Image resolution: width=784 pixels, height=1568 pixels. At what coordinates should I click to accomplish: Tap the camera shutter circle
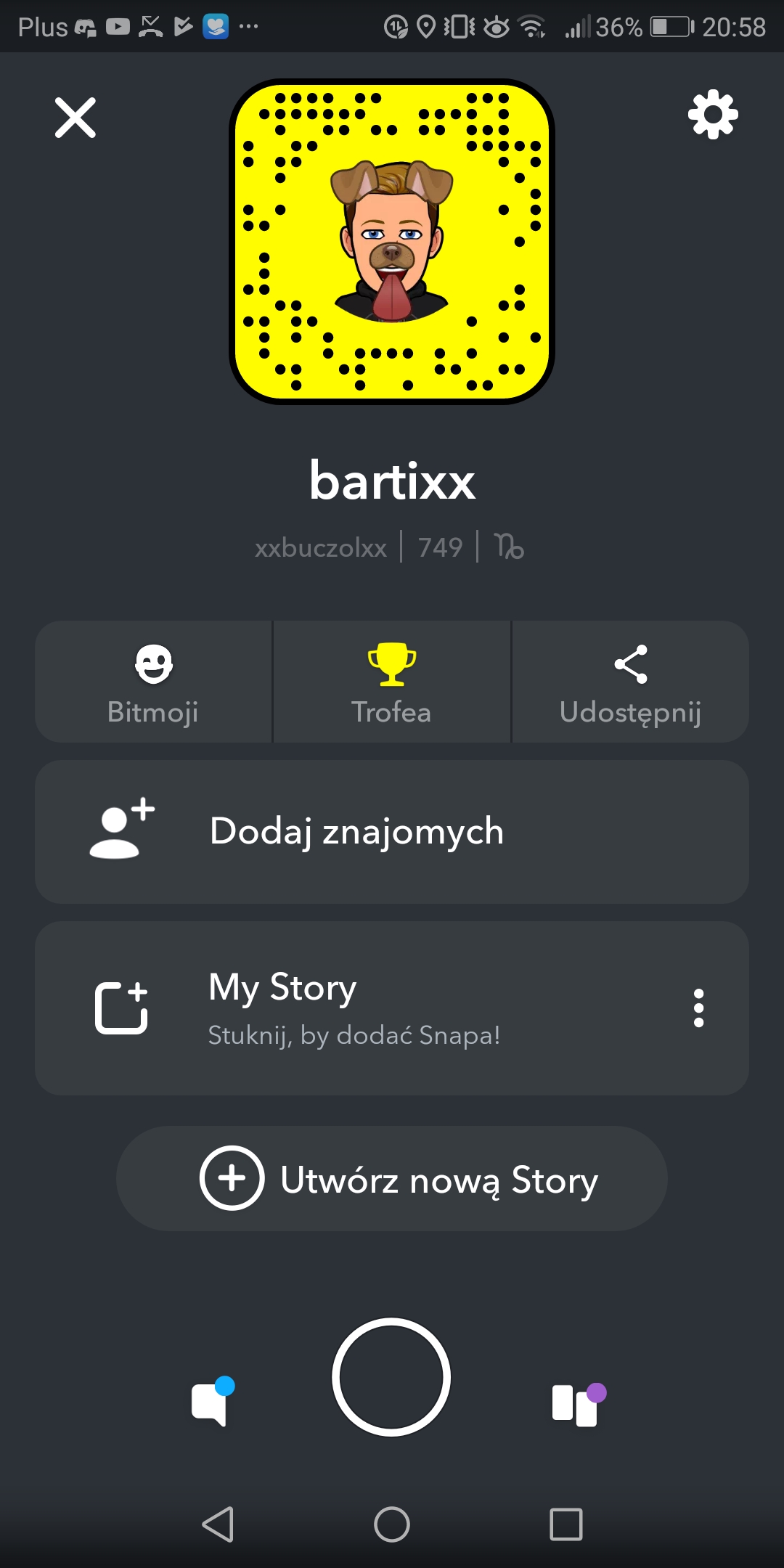(x=391, y=1377)
